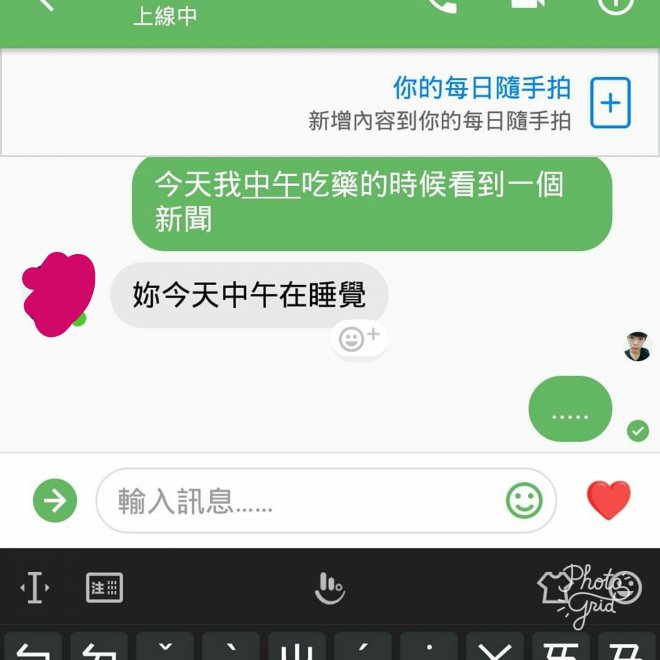Open the emoji picker in the message box

[524, 500]
